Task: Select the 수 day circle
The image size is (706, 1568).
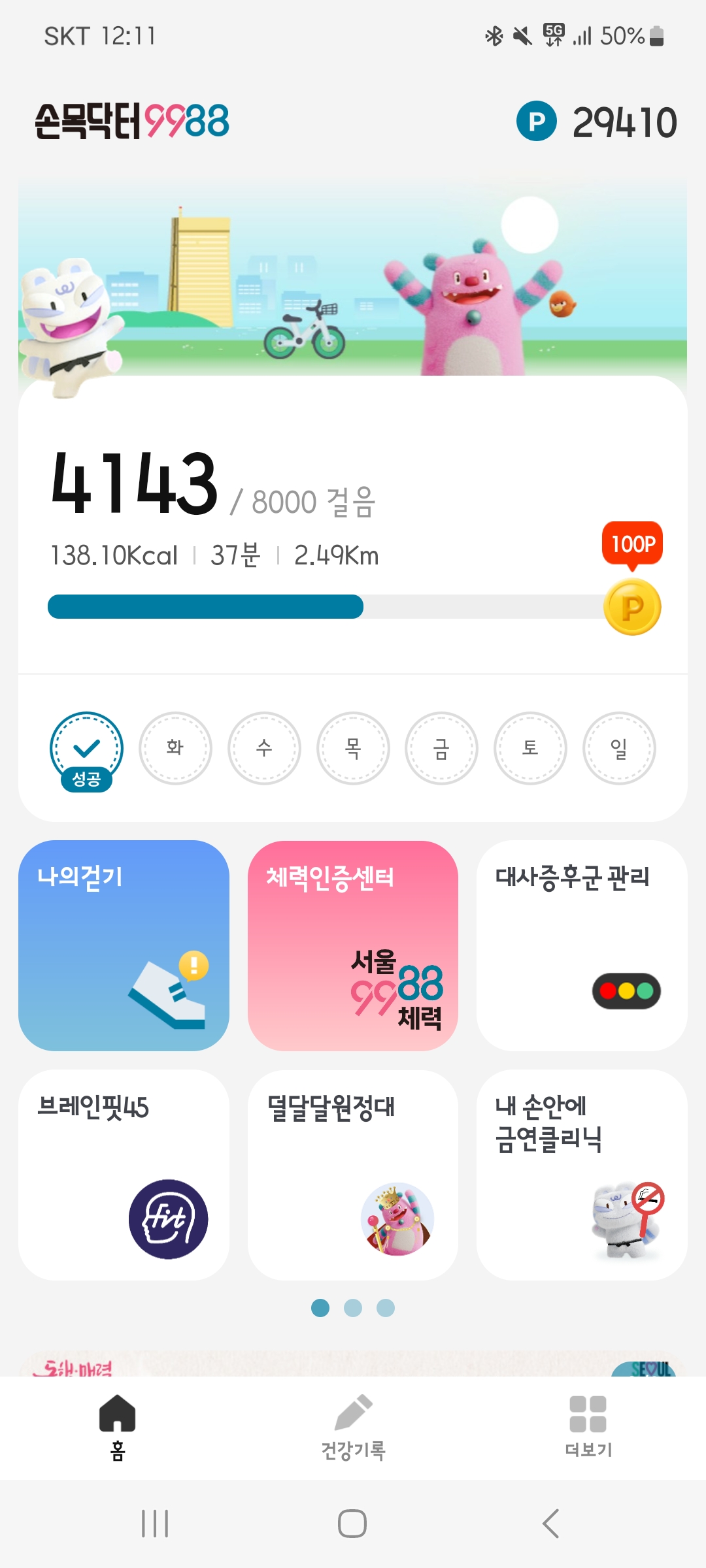Action: [264, 748]
